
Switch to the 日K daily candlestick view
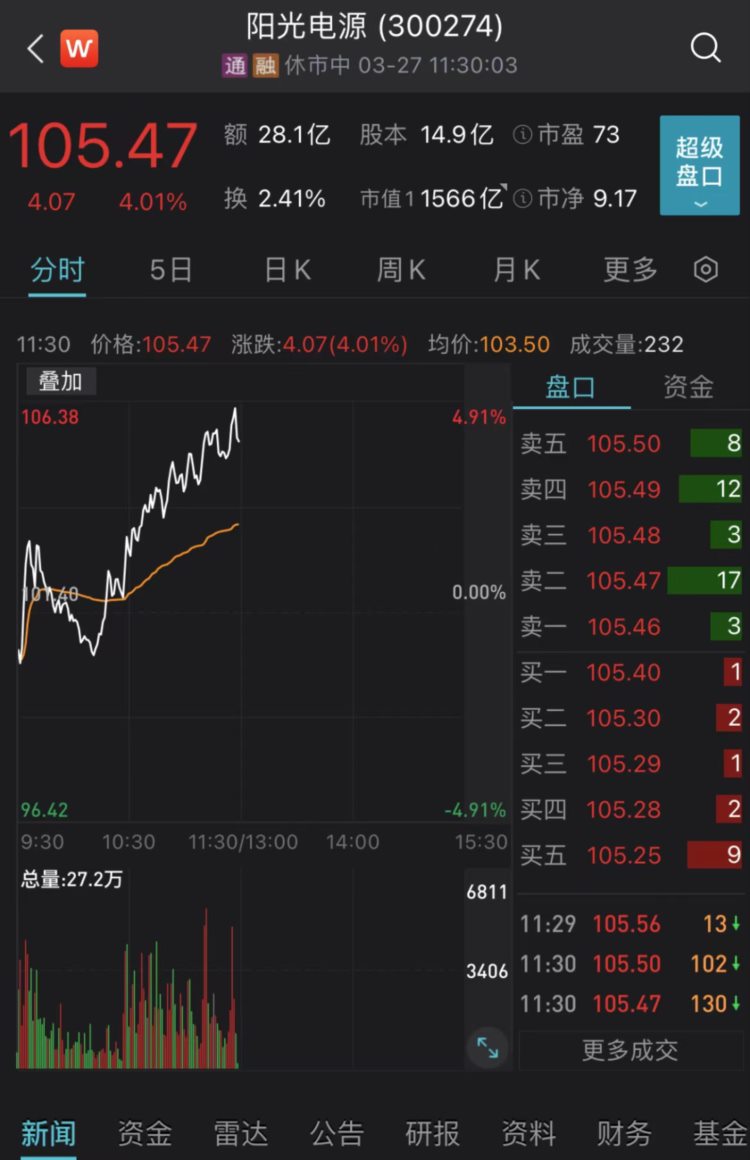point(286,269)
